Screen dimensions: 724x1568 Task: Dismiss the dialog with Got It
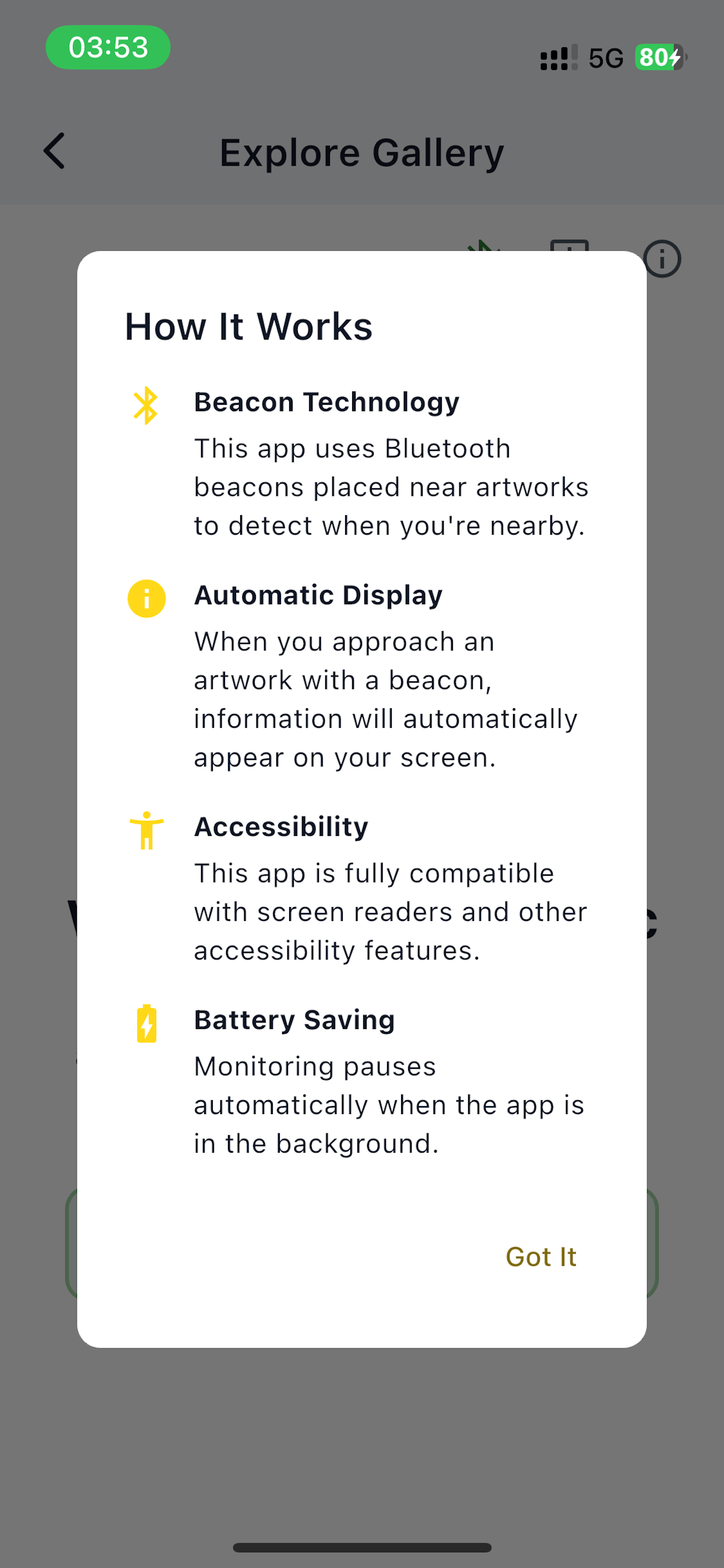pyautogui.click(x=541, y=1257)
